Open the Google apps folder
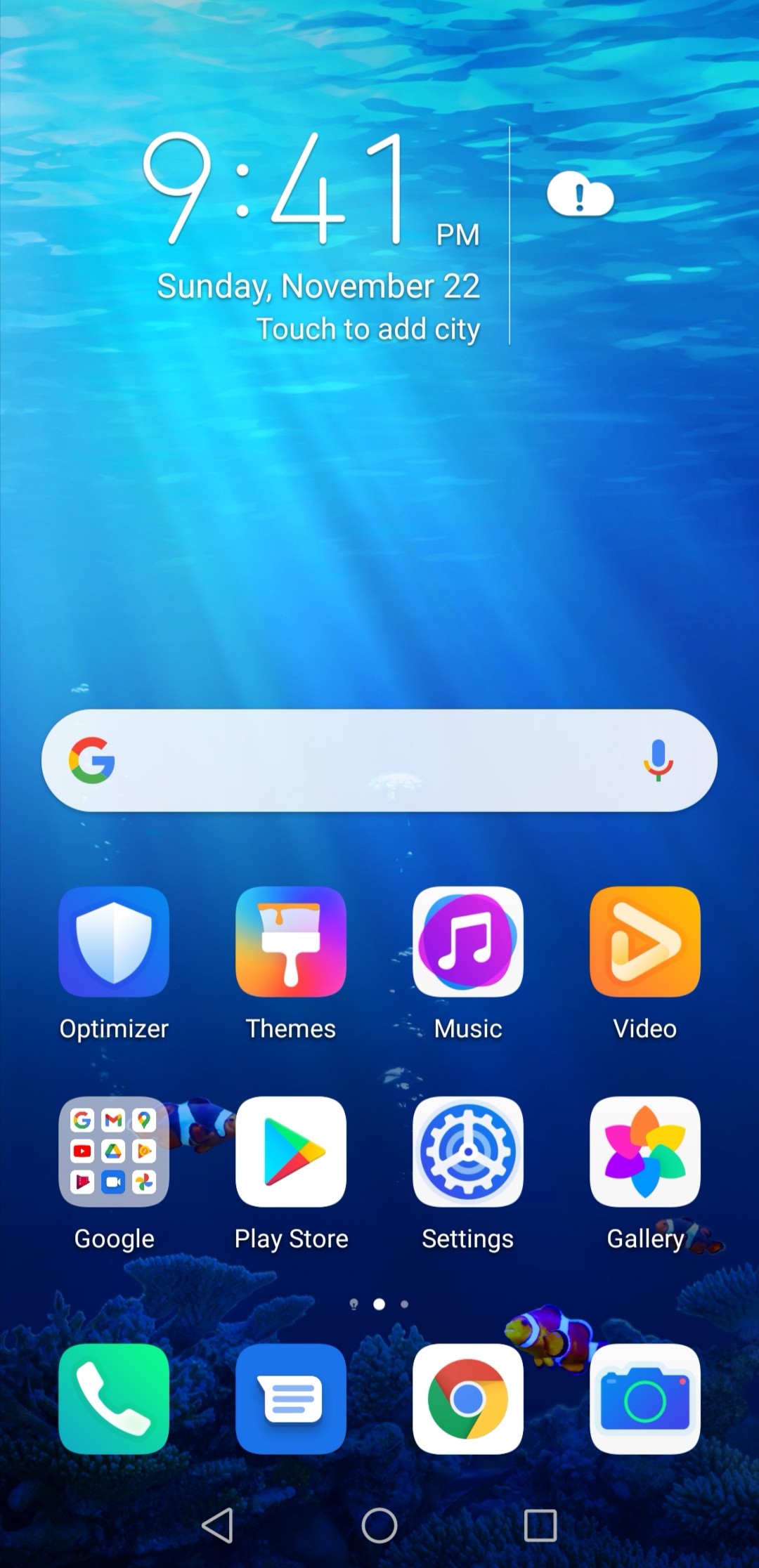The width and height of the screenshot is (759, 1568). point(114,1151)
